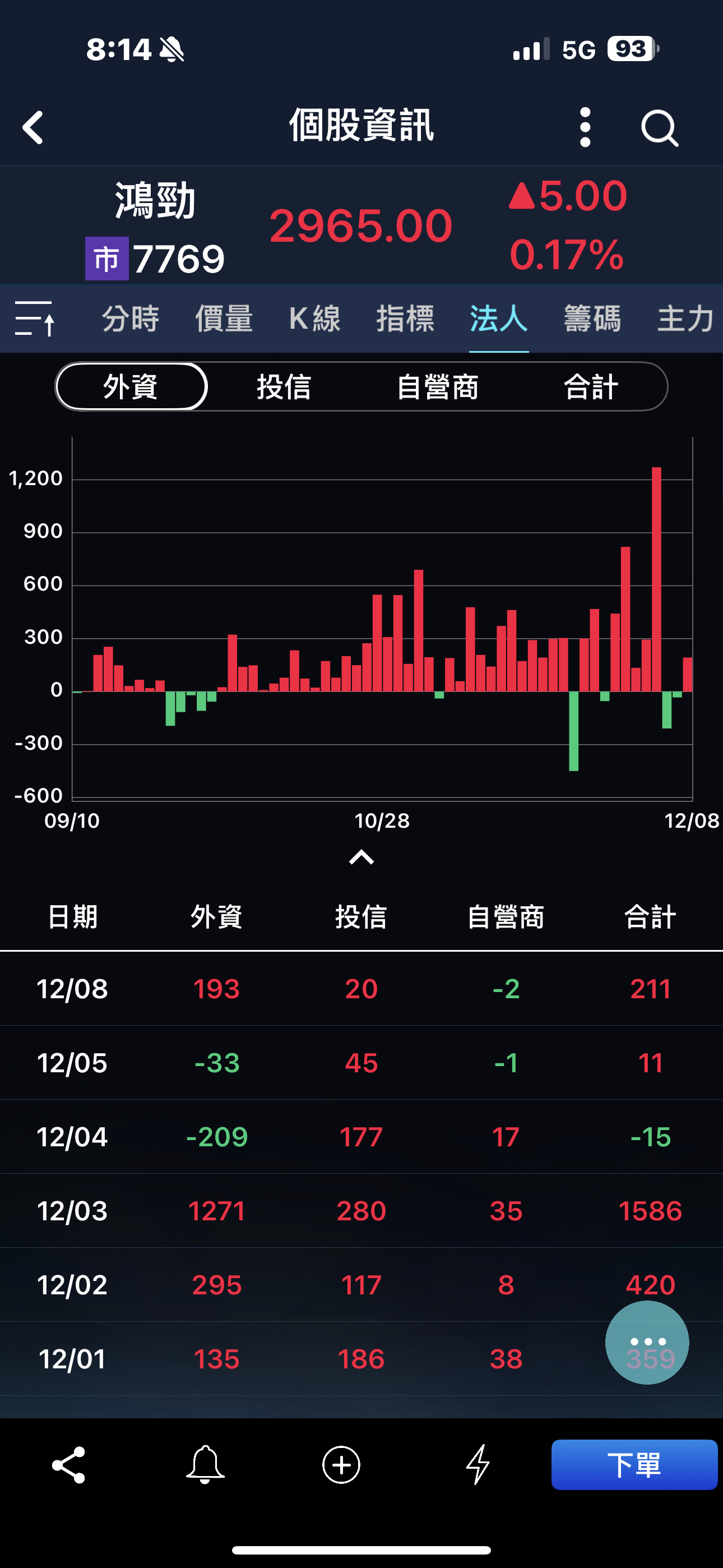Tap 下單 to place an order
The width and height of the screenshot is (723, 1568).
(634, 1464)
